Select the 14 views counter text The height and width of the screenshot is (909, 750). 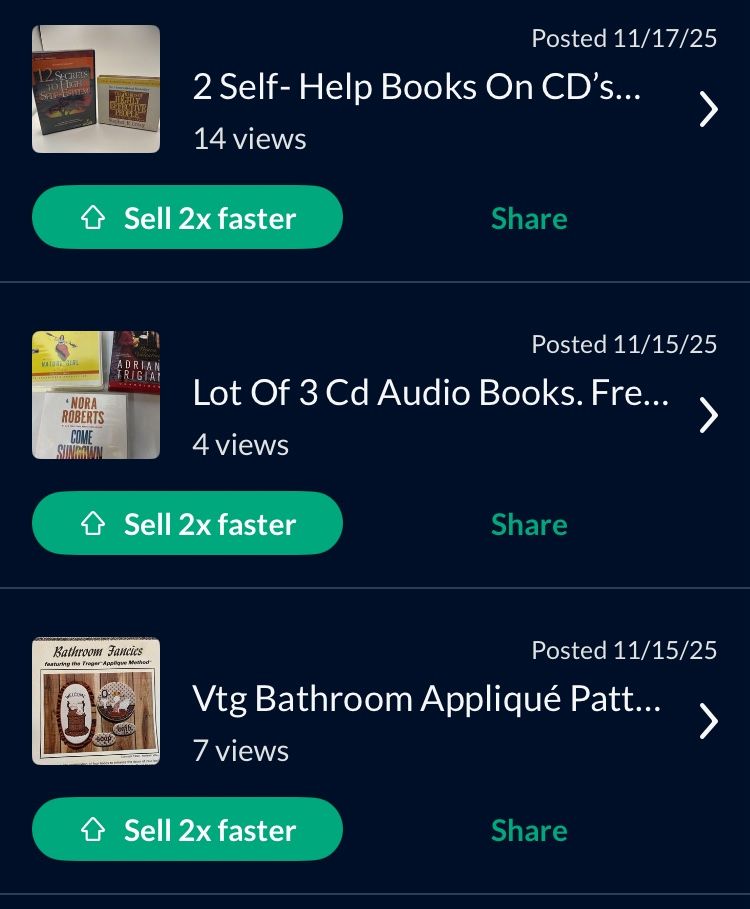coord(249,139)
